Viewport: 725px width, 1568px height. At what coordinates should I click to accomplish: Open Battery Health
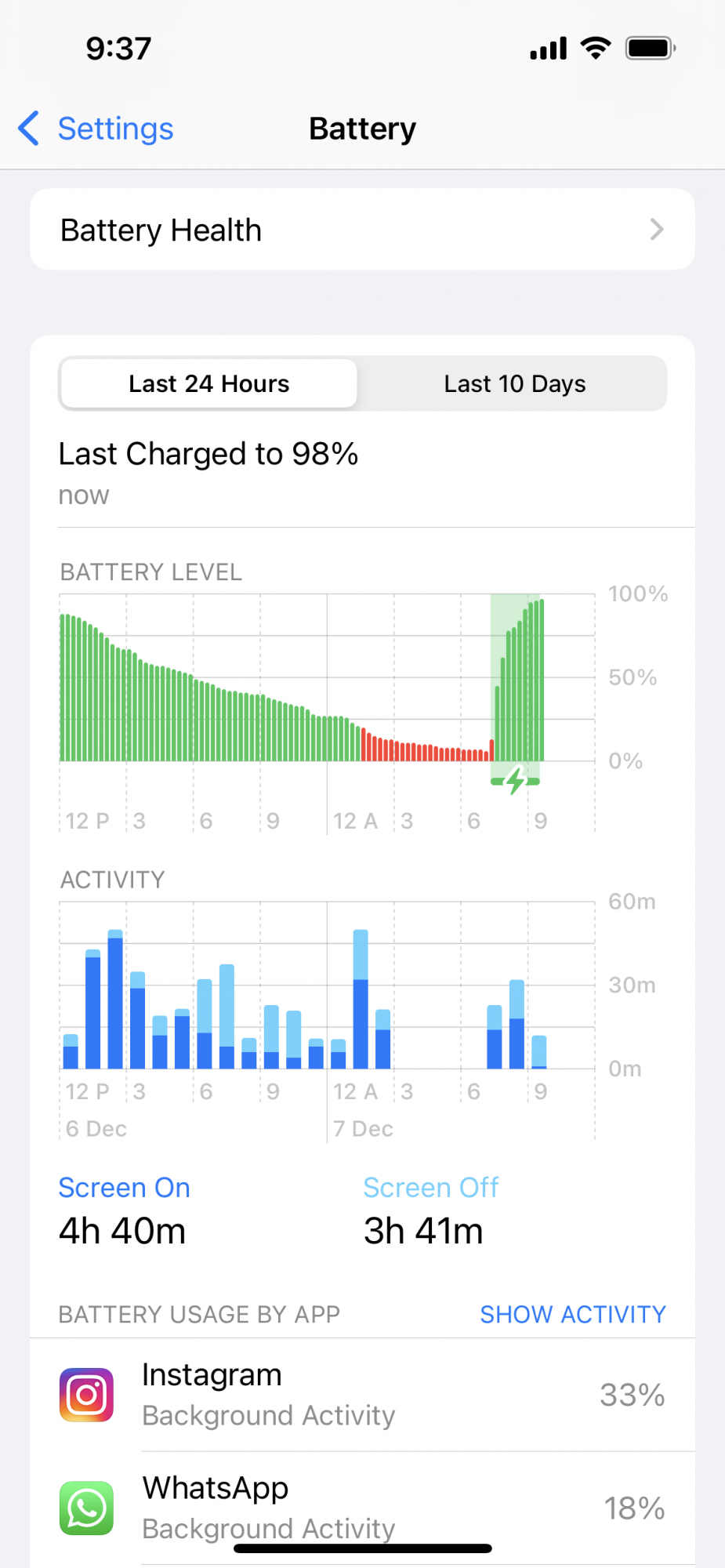click(362, 230)
